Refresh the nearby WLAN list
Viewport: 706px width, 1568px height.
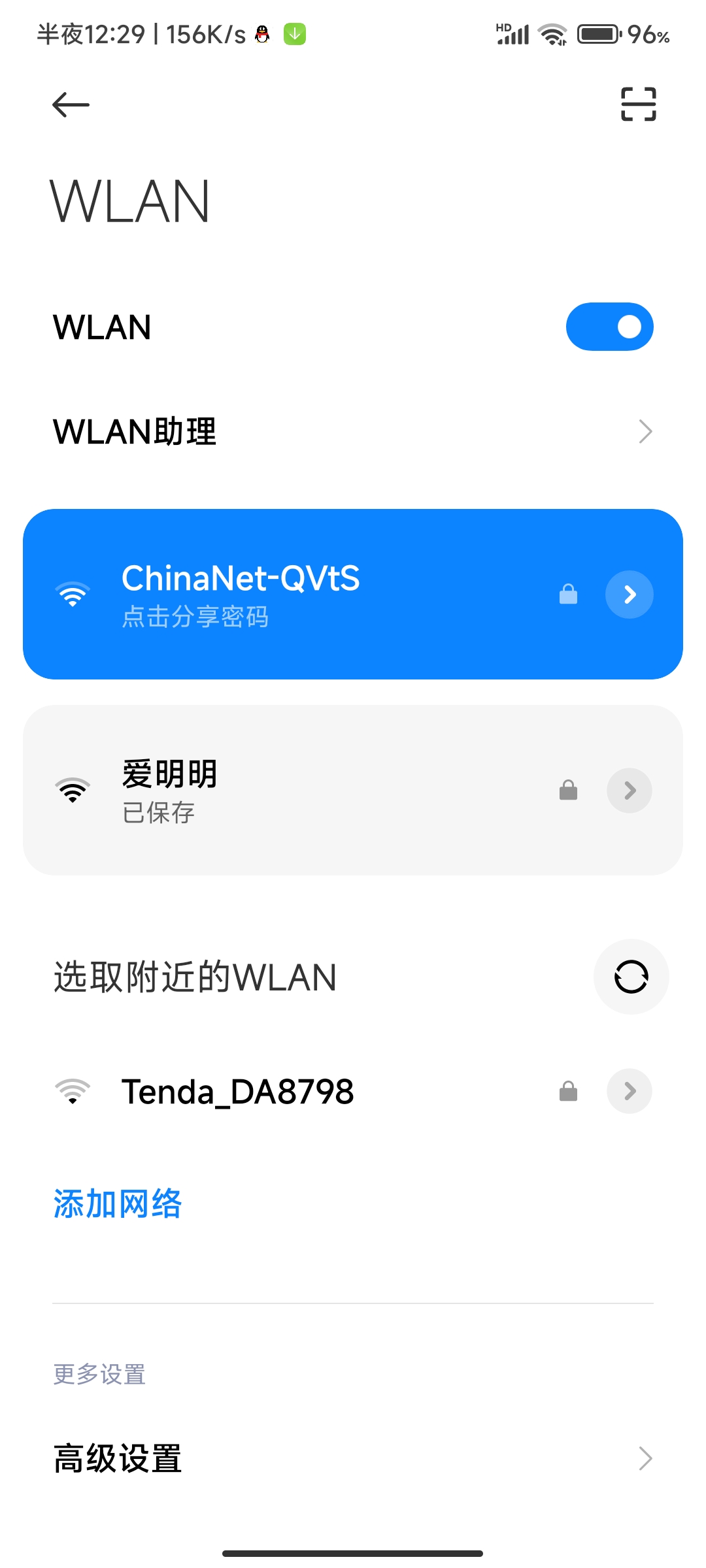[631, 977]
